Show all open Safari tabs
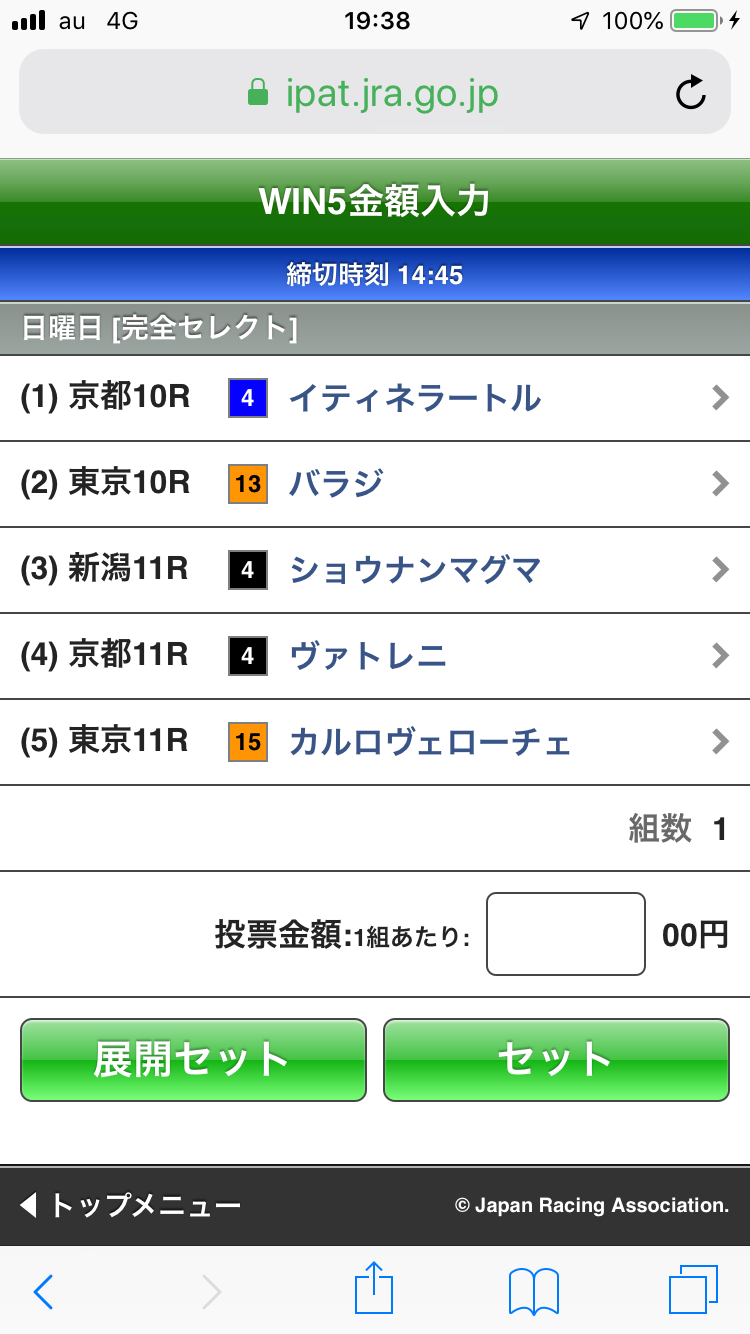750x1334 pixels. 694,1289
